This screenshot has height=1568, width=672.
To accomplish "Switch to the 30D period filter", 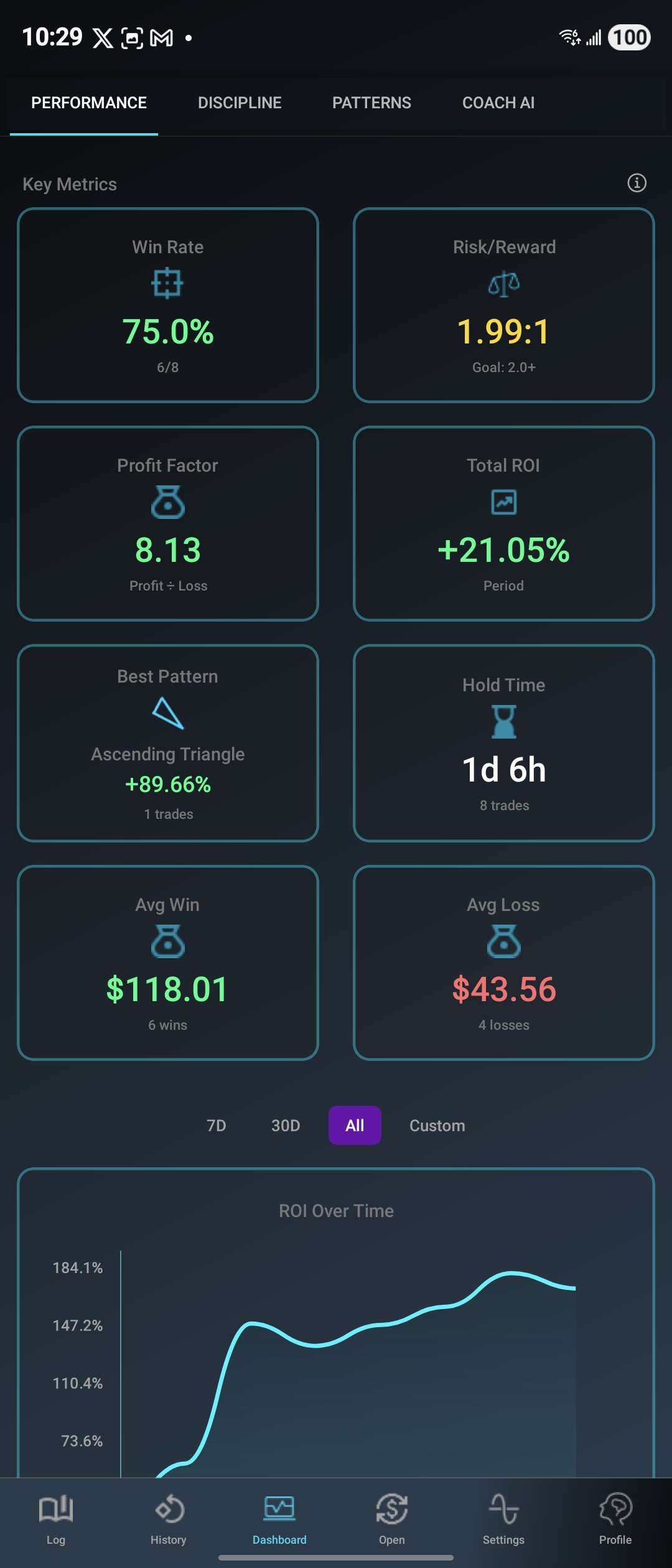I will point(284,1125).
